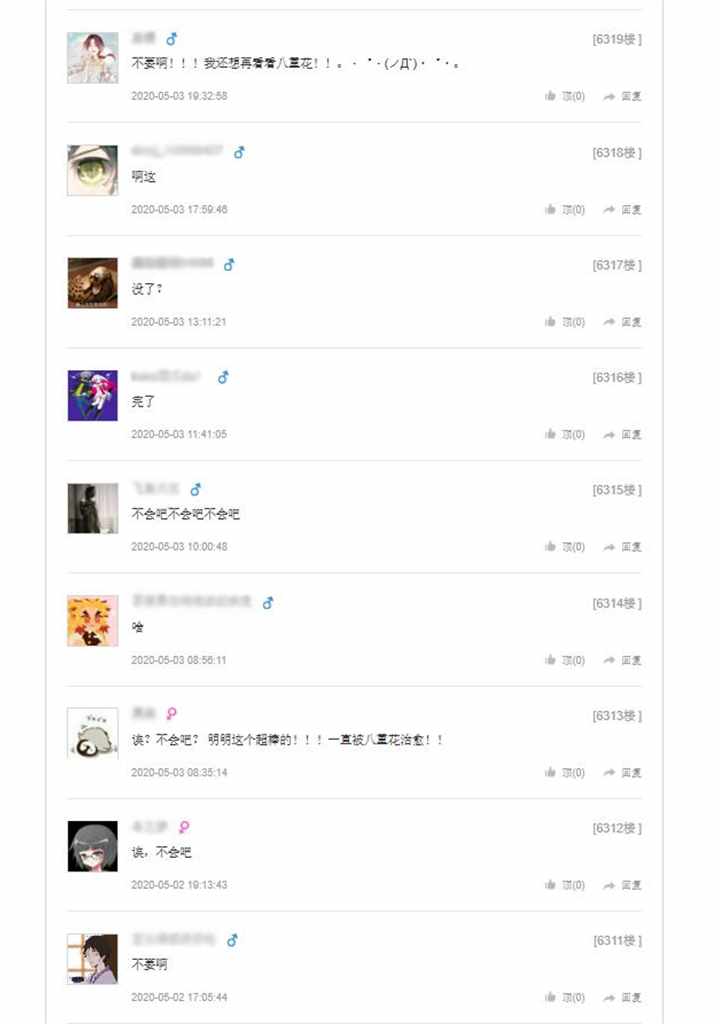The width and height of the screenshot is (720, 1024).
Task: Reply to the comment on floor 6316
Action: tap(623, 435)
